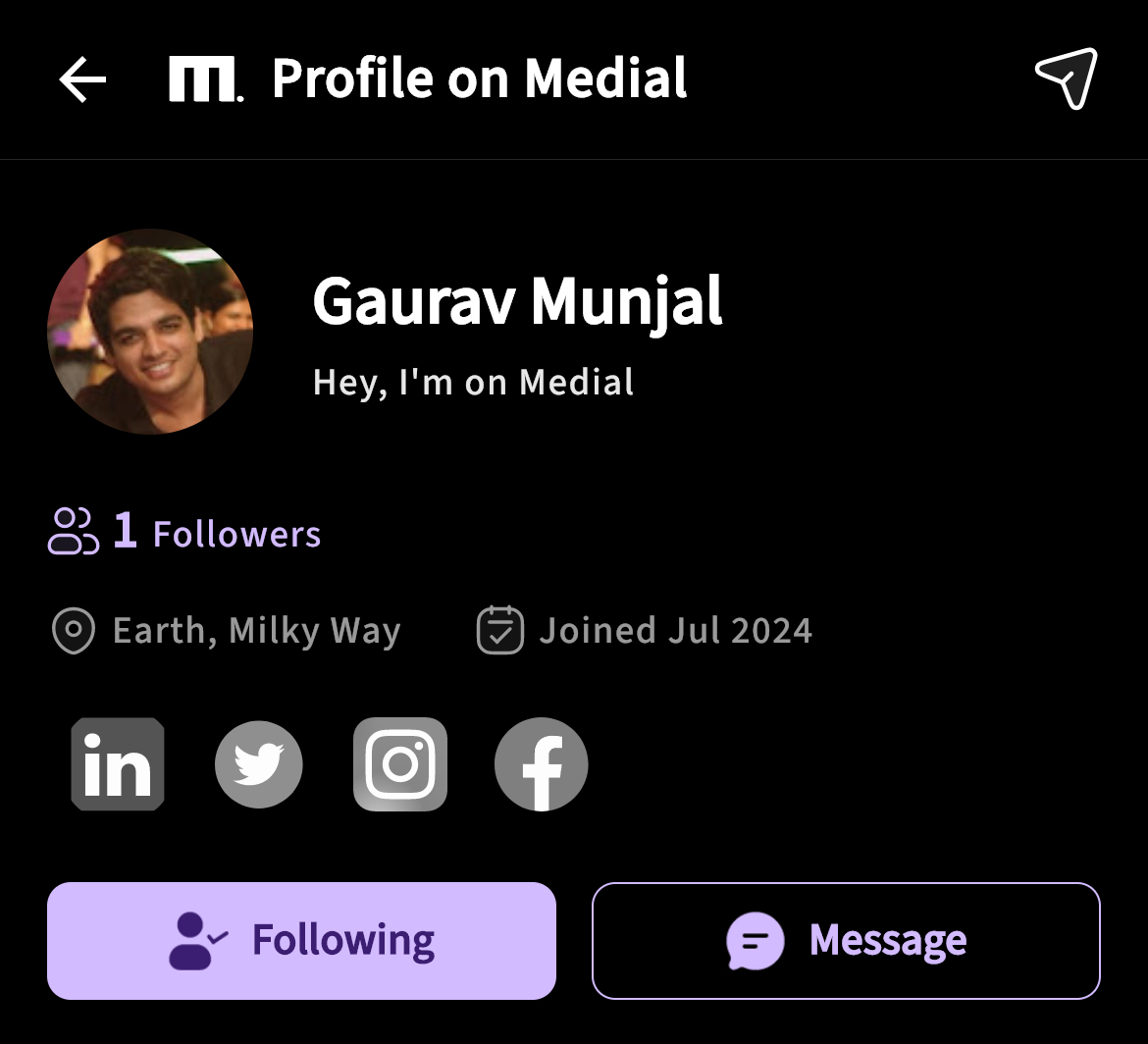1148x1044 pixels.
Task: Open the Instagram profile link
Action: 400,764
